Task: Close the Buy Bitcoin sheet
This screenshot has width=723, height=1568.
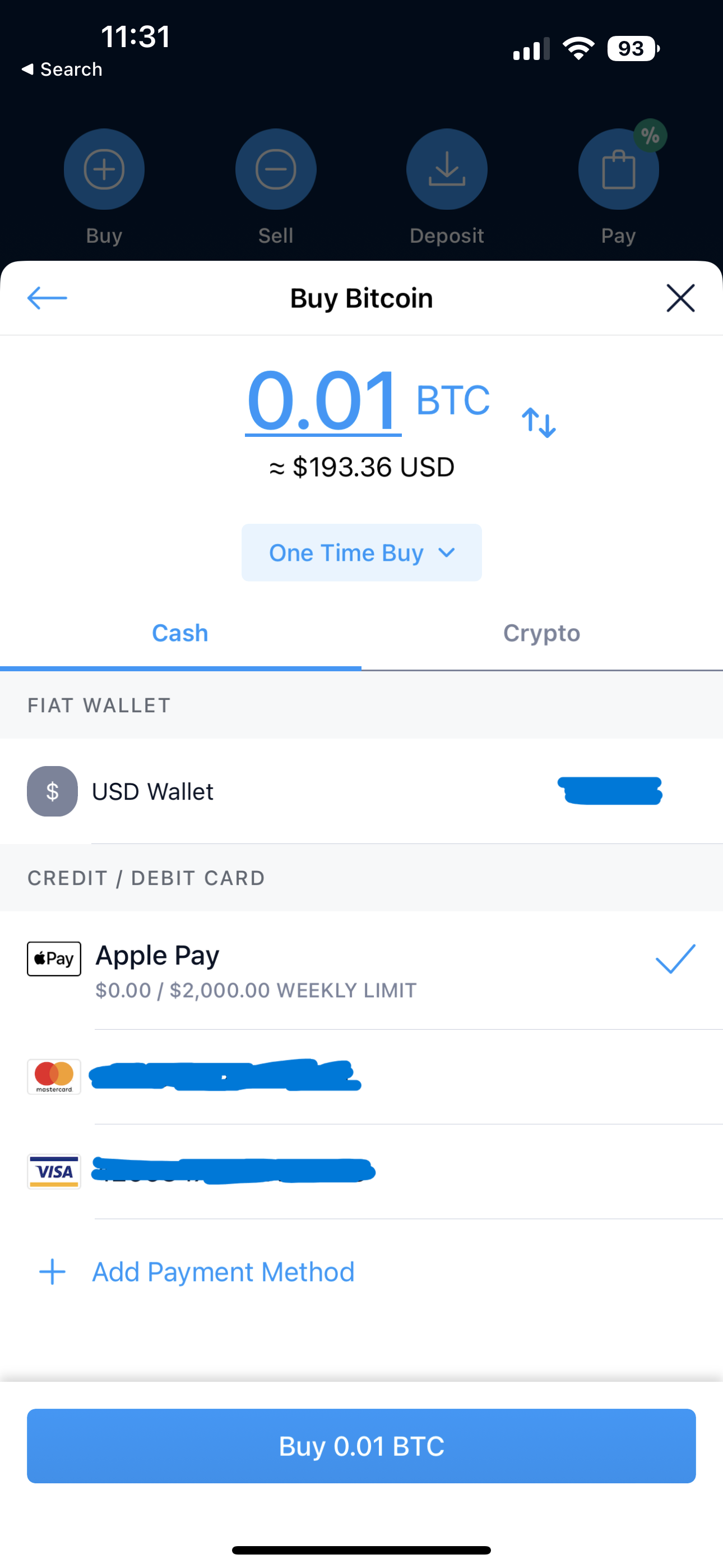Action: (680, 298)
